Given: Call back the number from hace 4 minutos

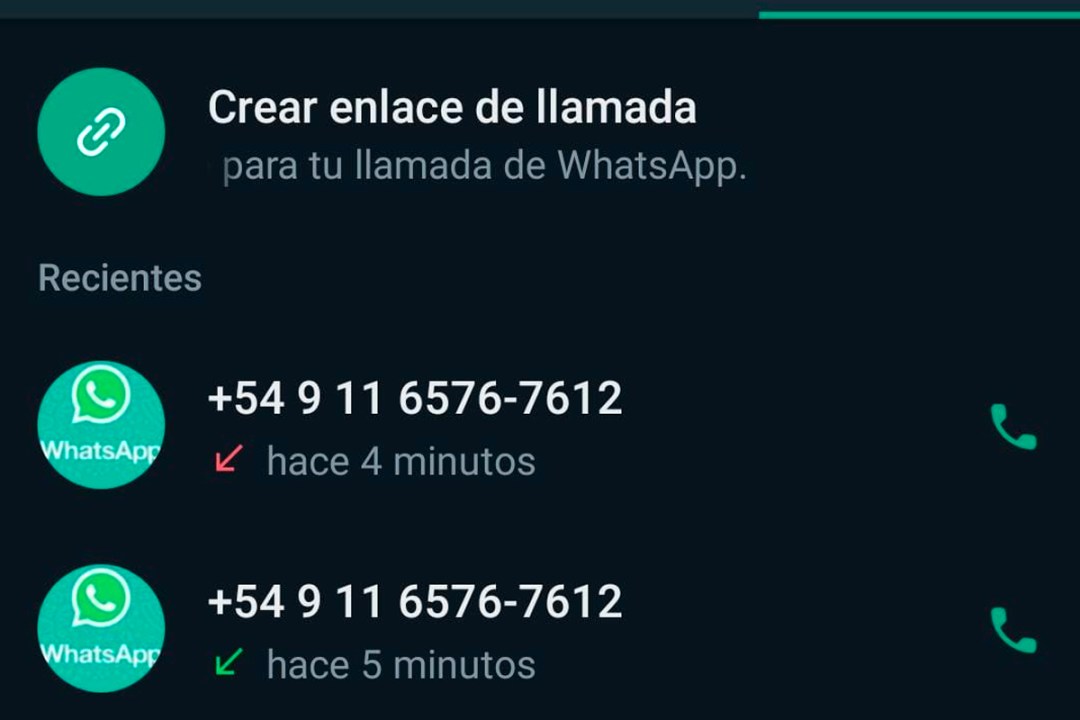Looking at the screenshot, I should coord(1013,427).
